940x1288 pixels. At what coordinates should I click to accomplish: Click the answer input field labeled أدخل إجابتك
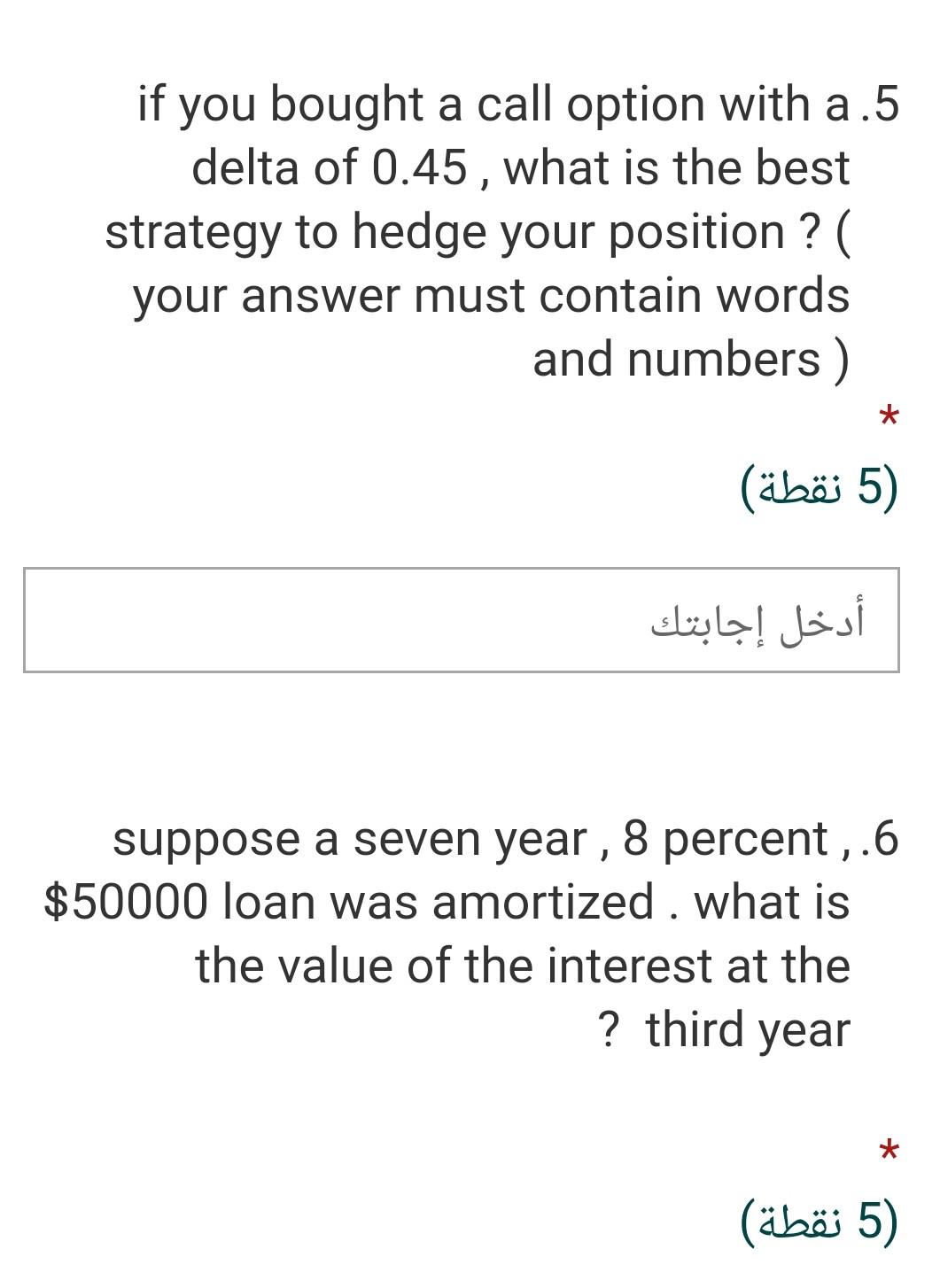(461, 620)
